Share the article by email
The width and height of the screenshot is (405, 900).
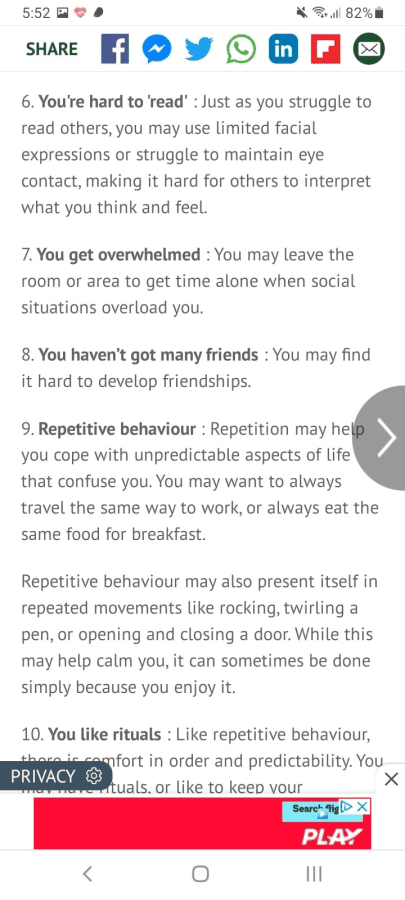click(369, 49)
